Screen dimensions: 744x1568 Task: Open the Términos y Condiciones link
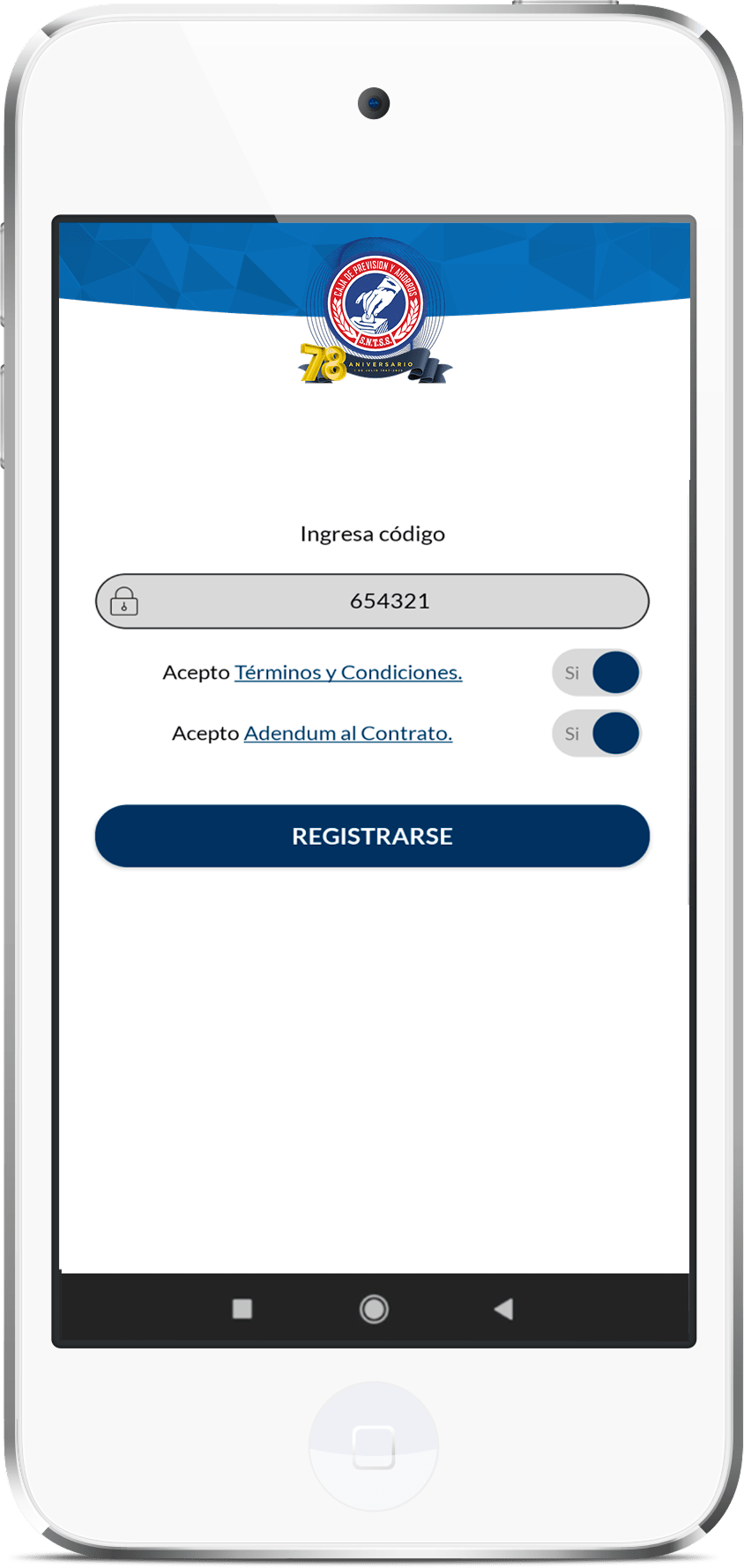348,673
